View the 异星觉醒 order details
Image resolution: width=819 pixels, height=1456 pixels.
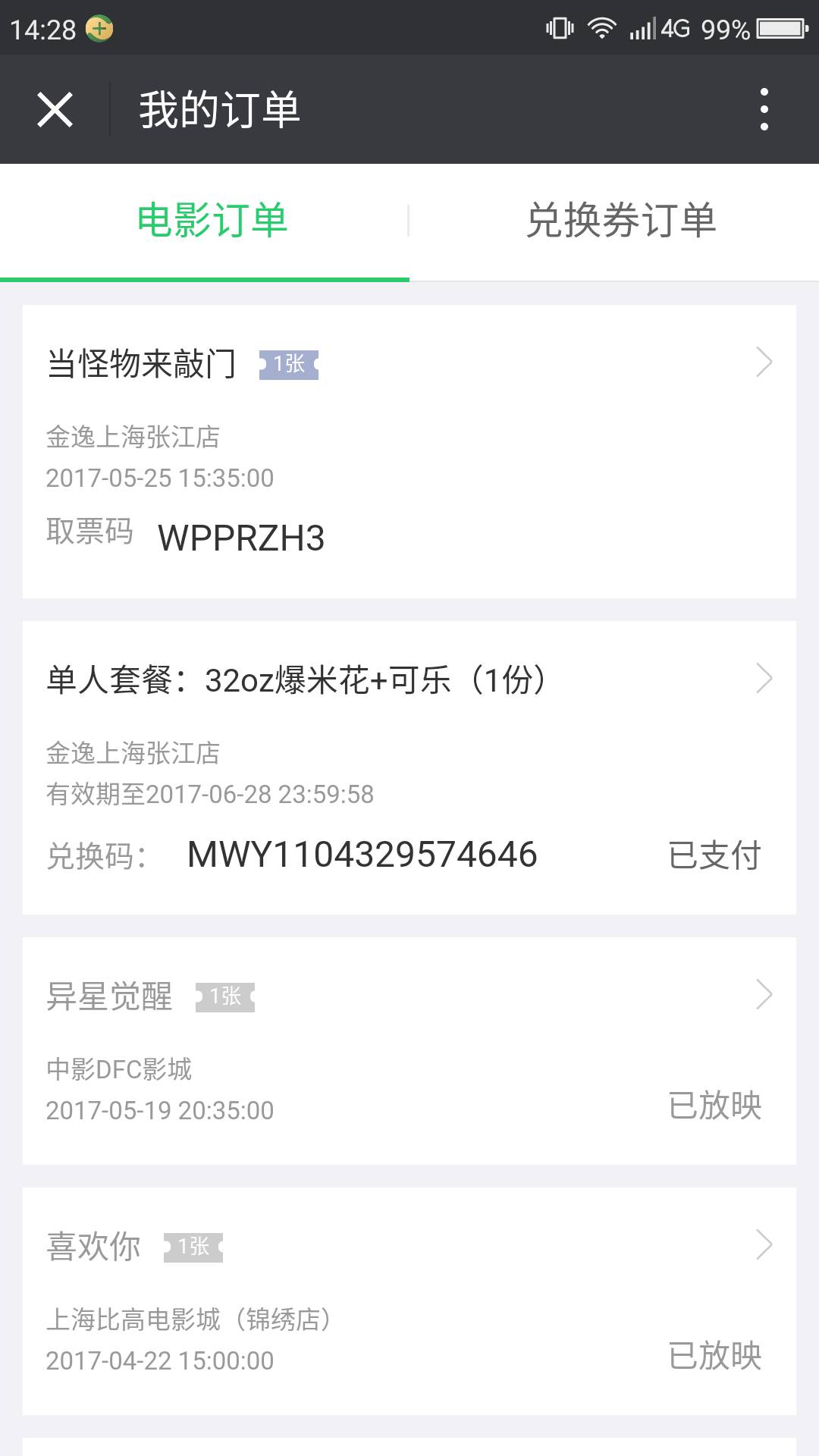click(x=409, y=1051)
